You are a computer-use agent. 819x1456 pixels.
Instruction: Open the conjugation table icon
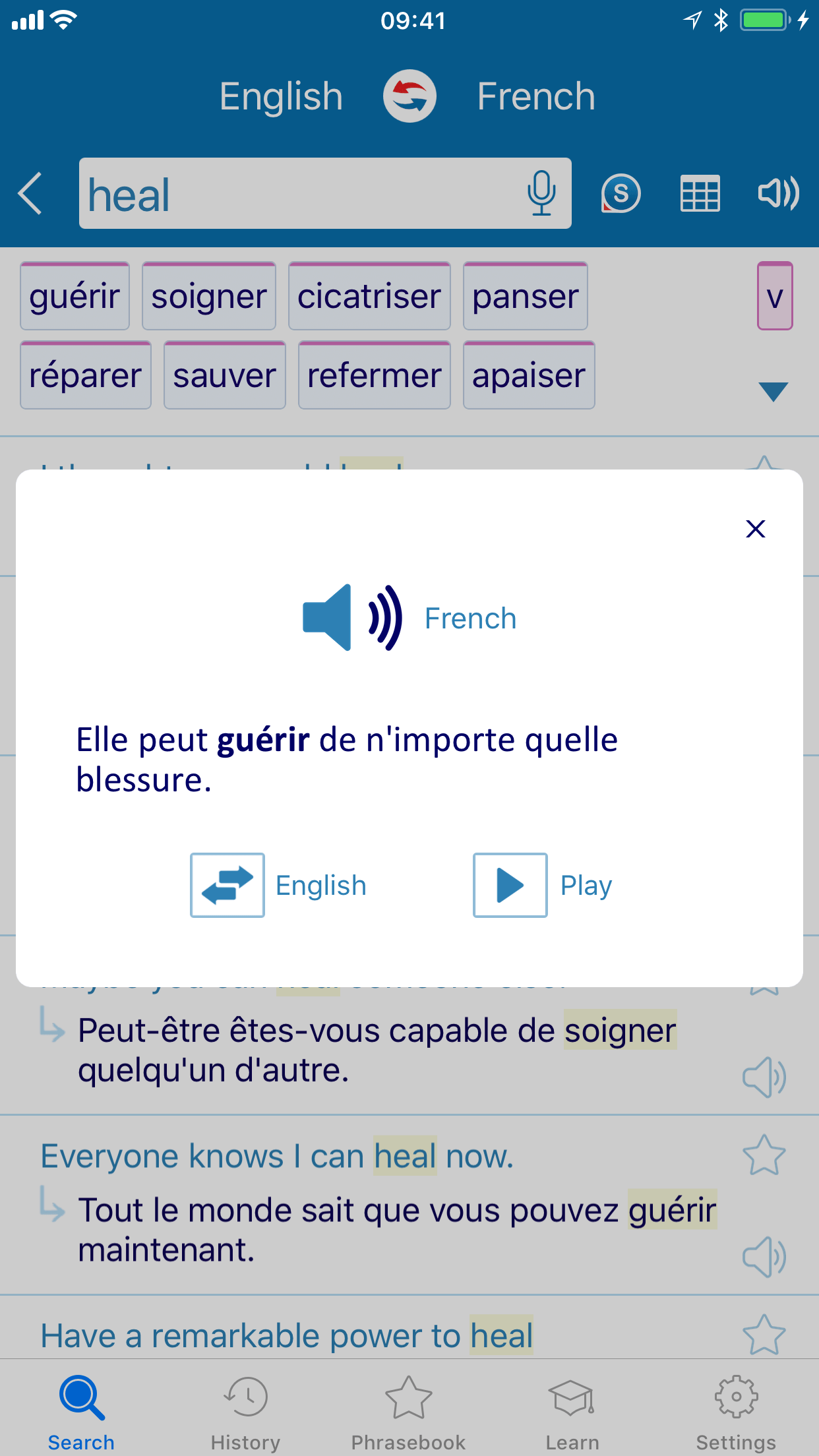700,194
